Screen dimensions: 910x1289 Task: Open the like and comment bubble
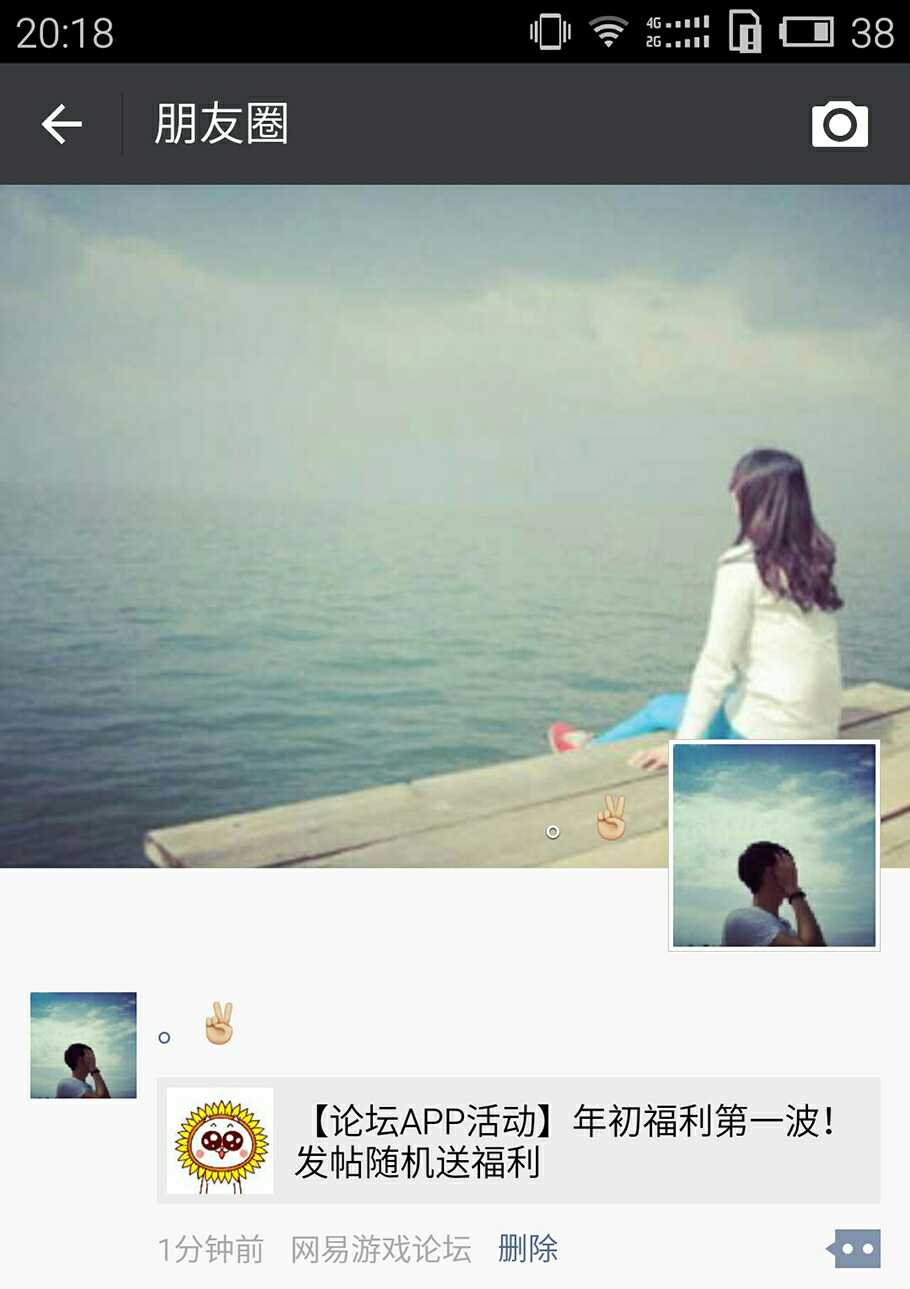click(853, 1248)
